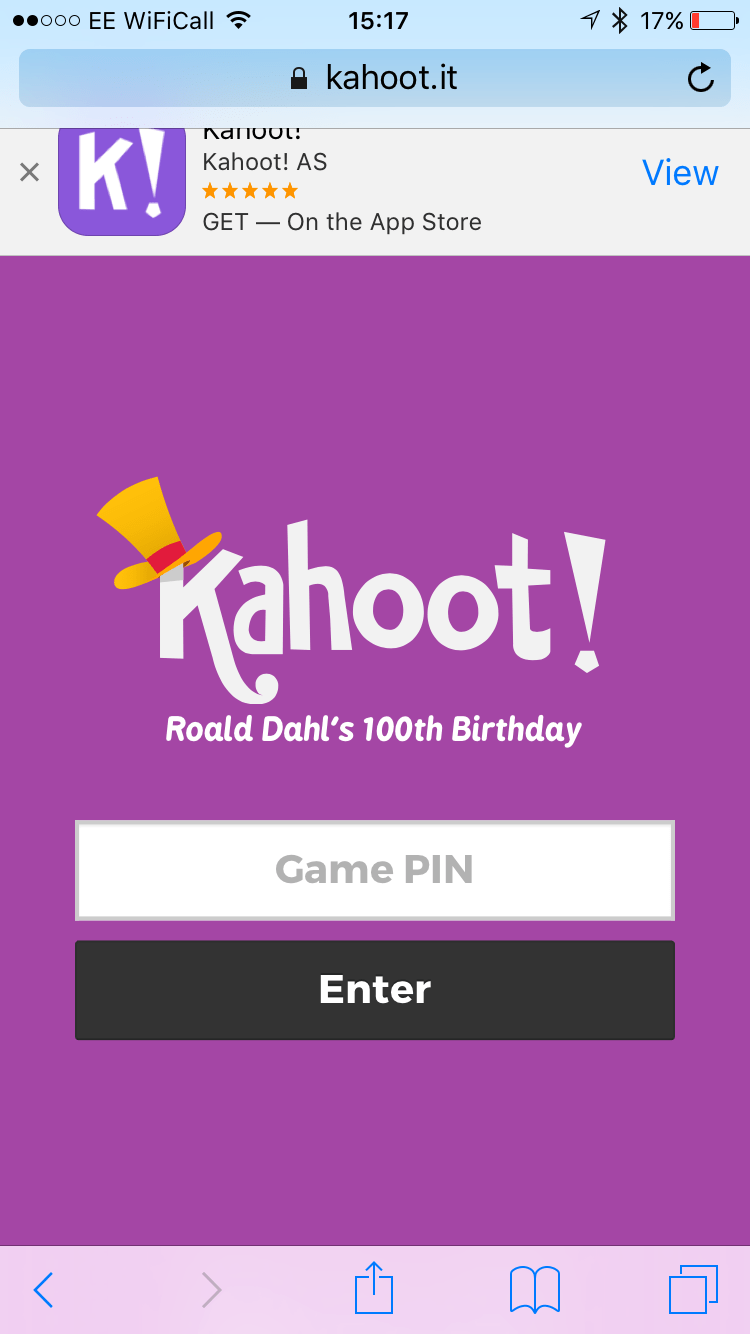Dismiss the Kahoot! app banner
The width and height of the screenshot is (750, 1334).
coord(30,173)
